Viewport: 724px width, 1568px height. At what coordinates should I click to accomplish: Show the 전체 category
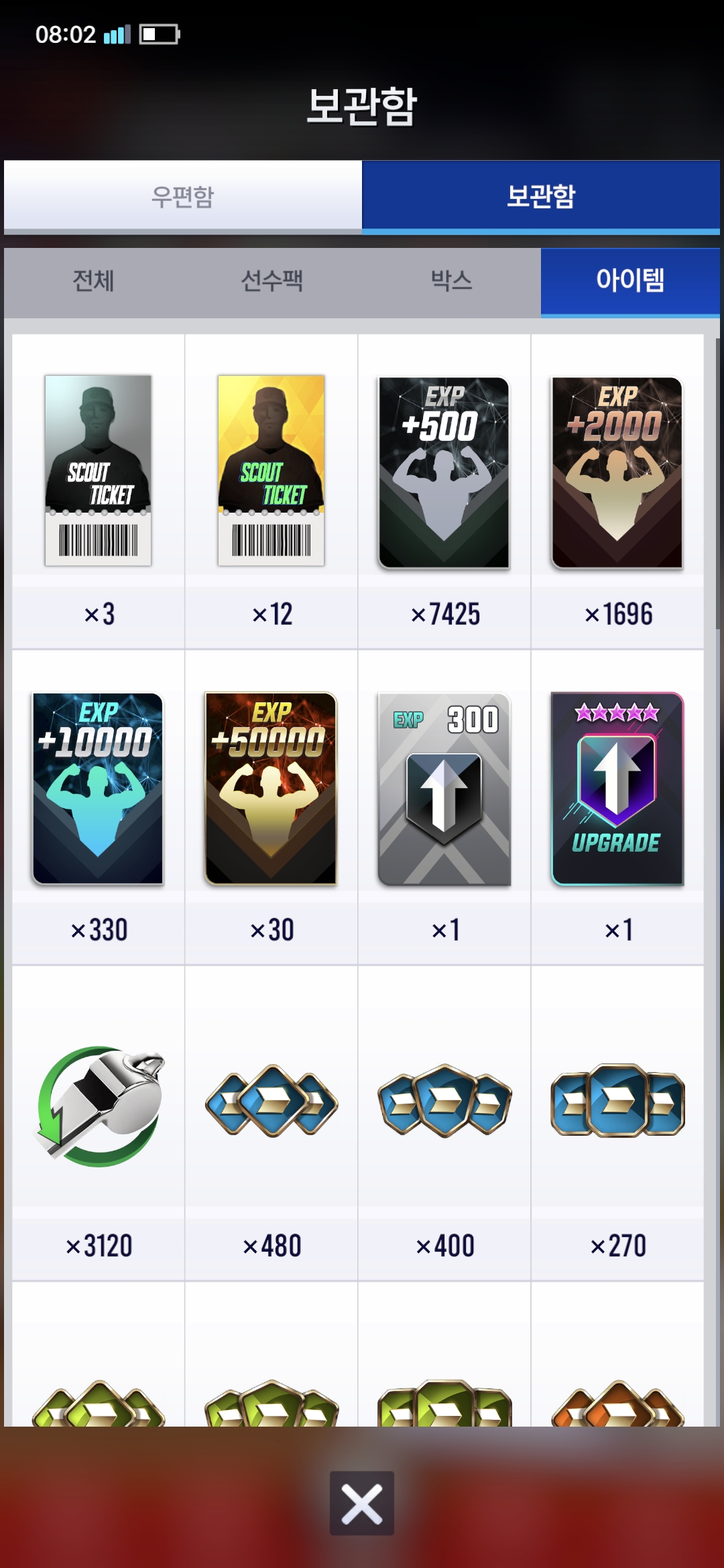tap(94, 281)
